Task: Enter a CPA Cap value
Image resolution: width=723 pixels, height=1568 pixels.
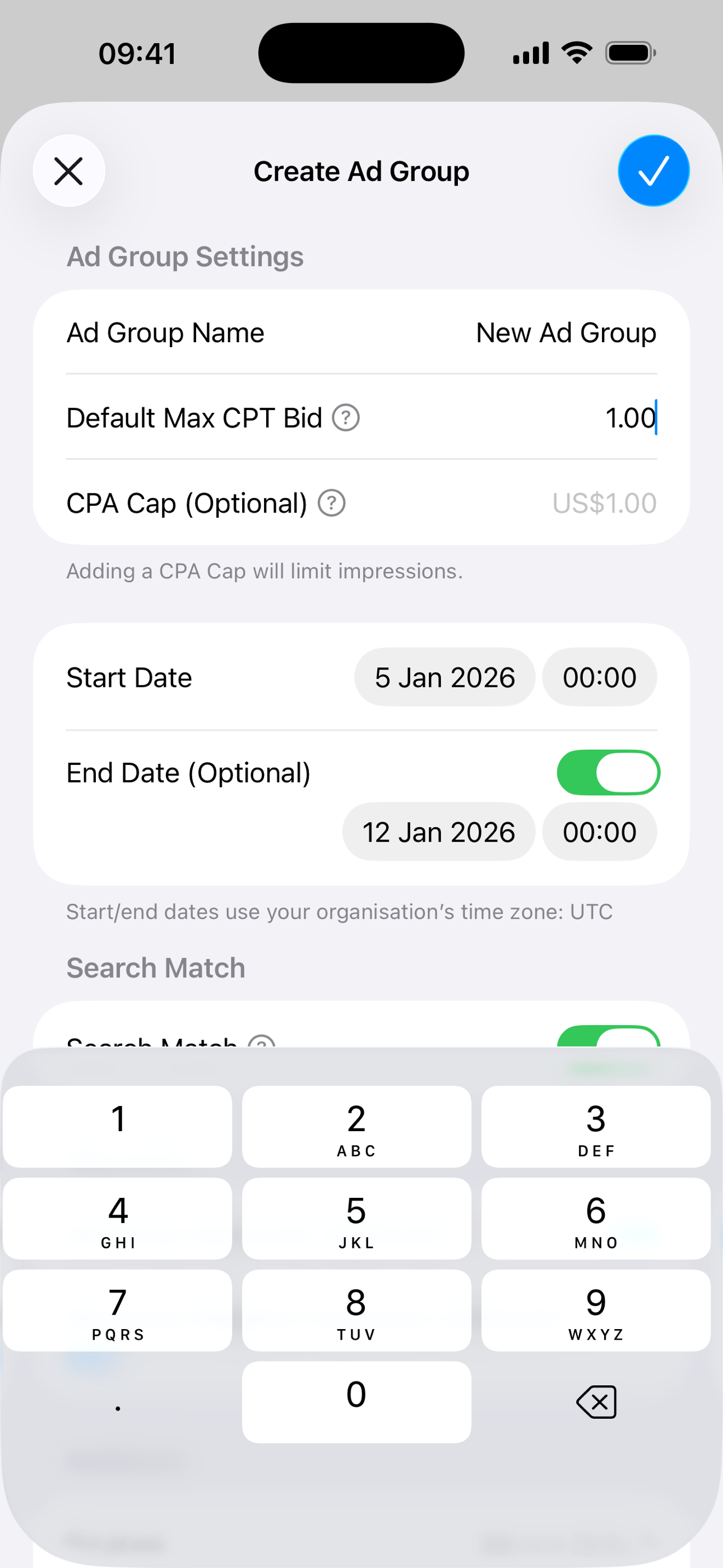Action: click(x=603, y=504)
